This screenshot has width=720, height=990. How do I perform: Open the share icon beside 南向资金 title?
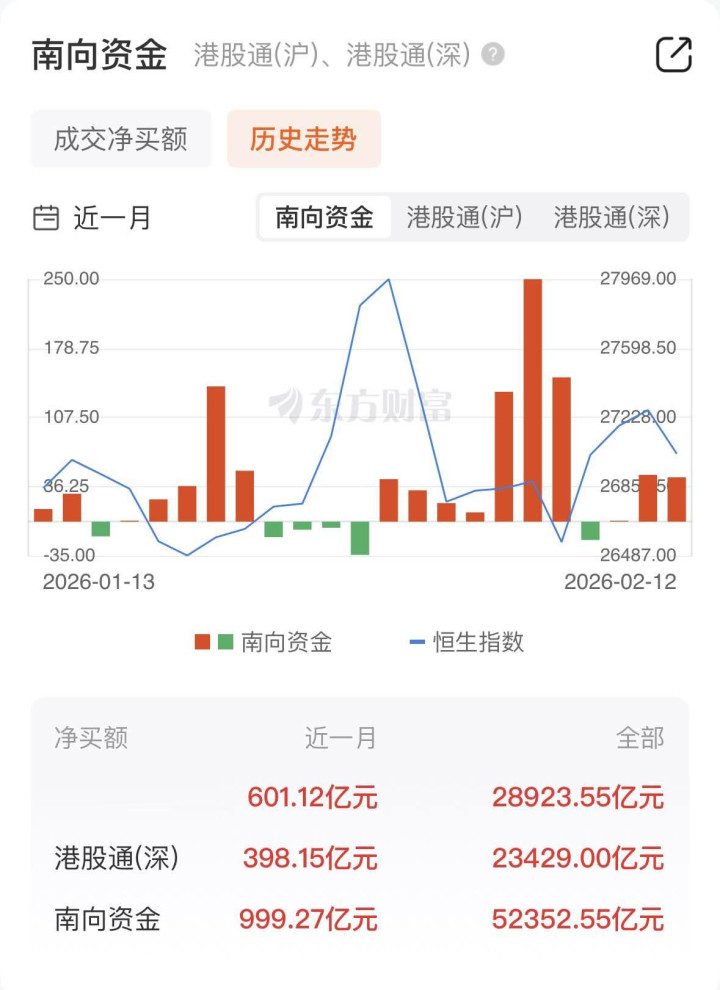pos(673,54)
